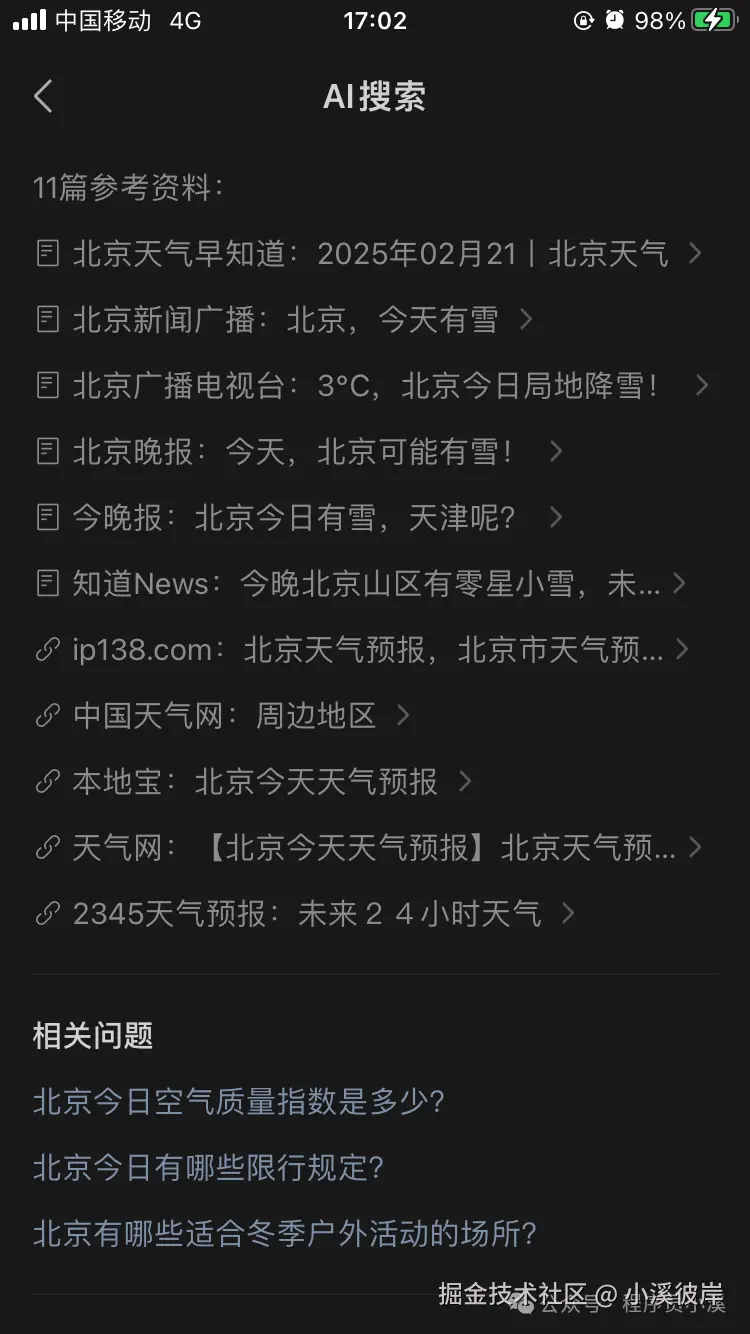Click the link icon beside 中国天气网
The image size is (750, 1334).
click(x=46, y=716)
